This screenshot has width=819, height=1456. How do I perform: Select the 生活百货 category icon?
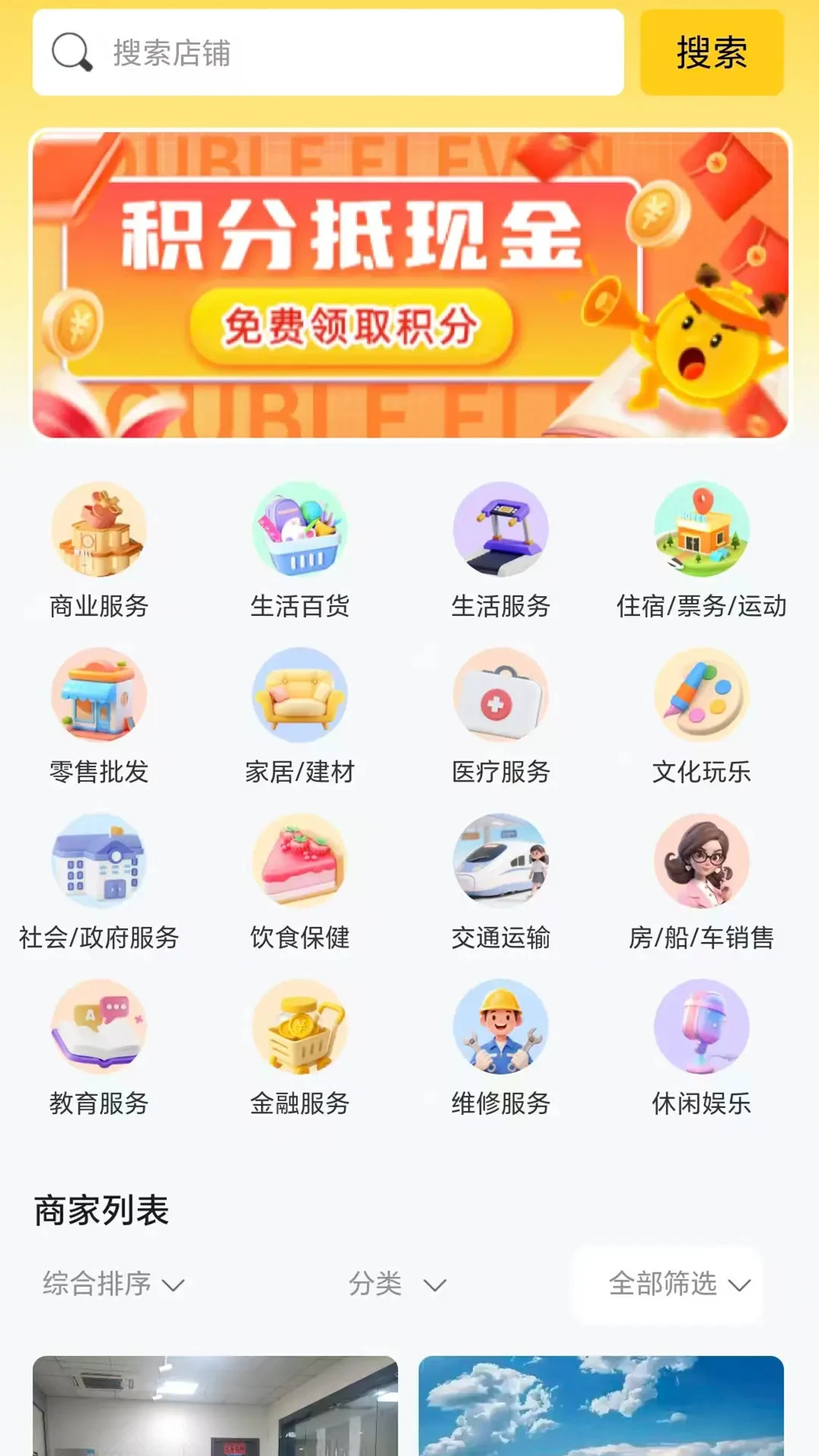(x=300, y=531)
